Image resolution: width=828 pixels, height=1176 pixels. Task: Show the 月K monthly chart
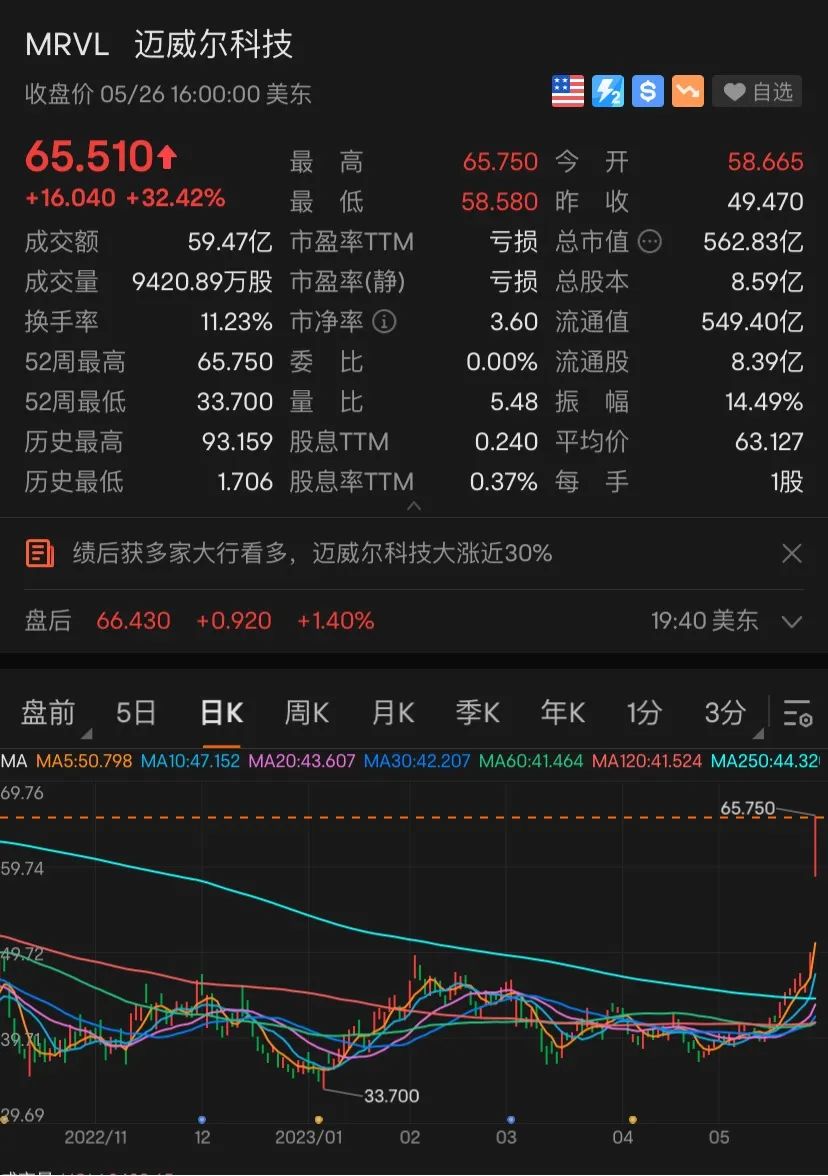393,713
